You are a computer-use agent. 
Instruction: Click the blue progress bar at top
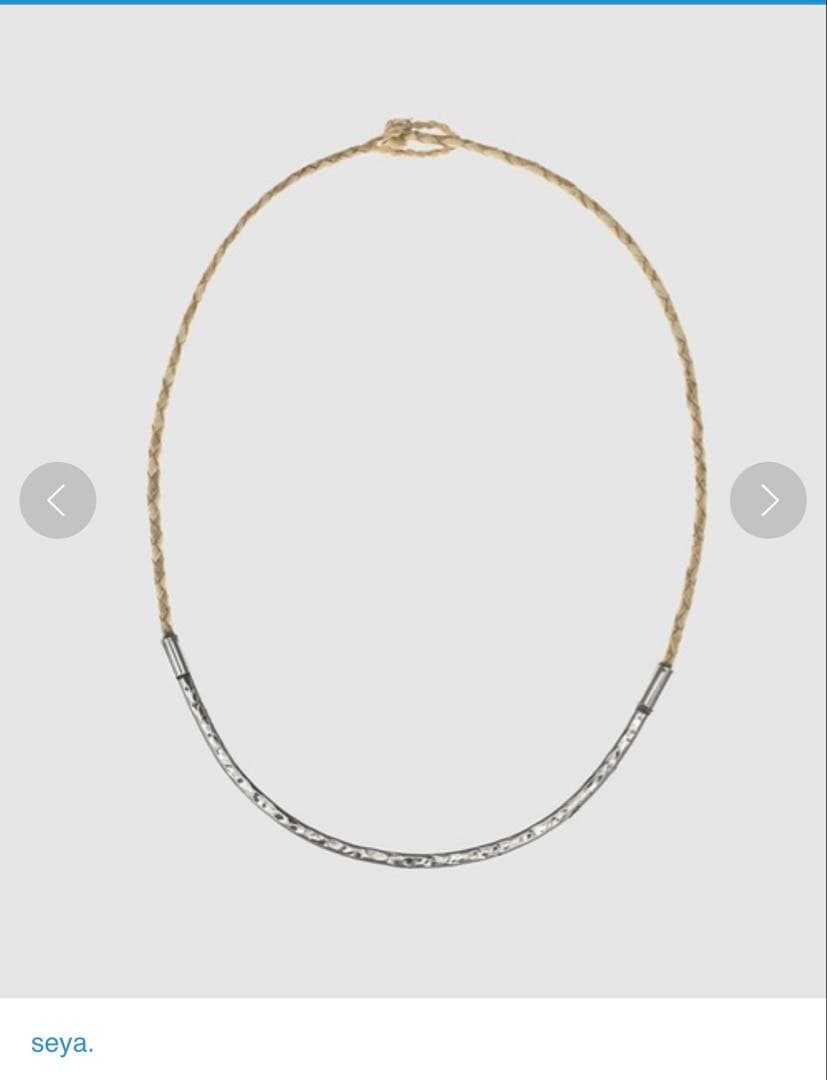(x=413, y=3)
